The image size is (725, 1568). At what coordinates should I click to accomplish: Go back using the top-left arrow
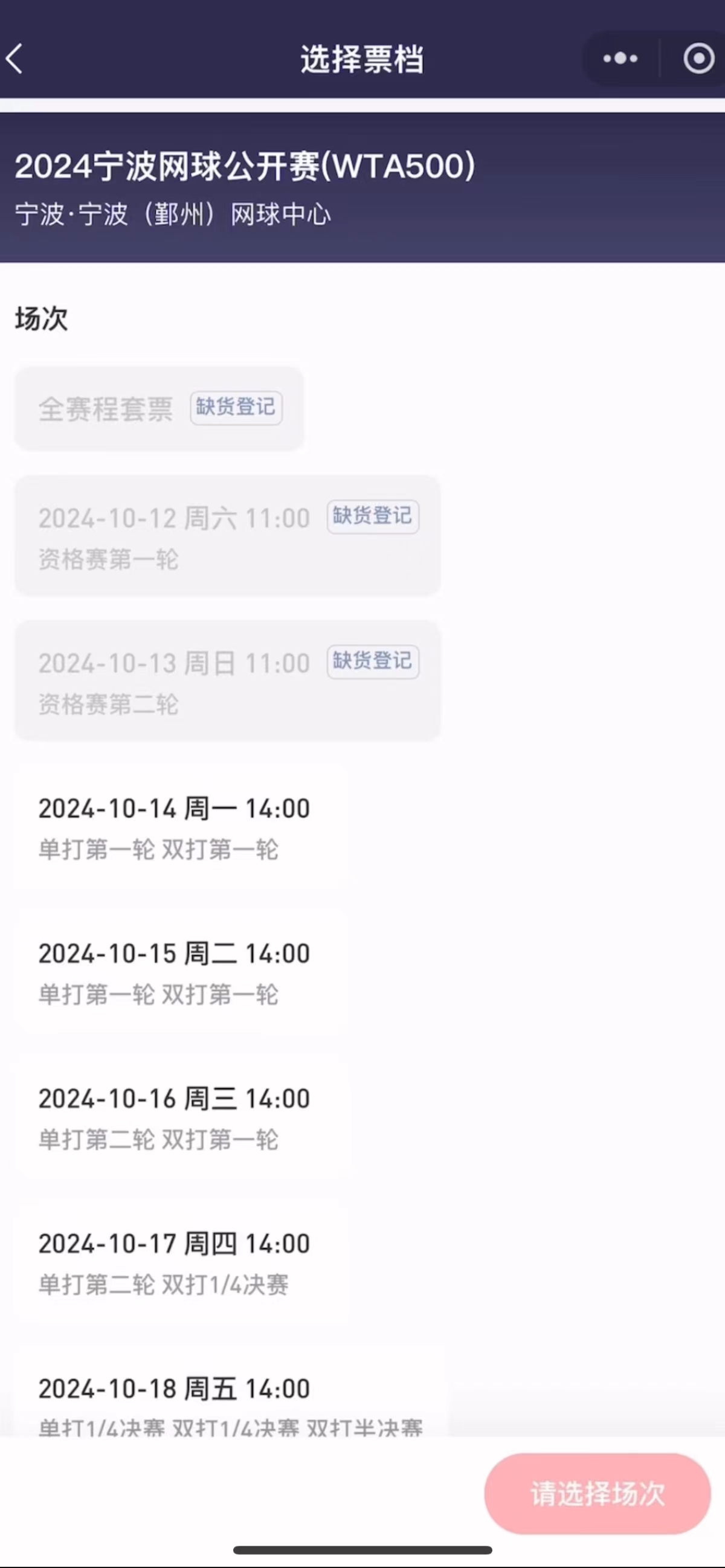coord(14,59)
